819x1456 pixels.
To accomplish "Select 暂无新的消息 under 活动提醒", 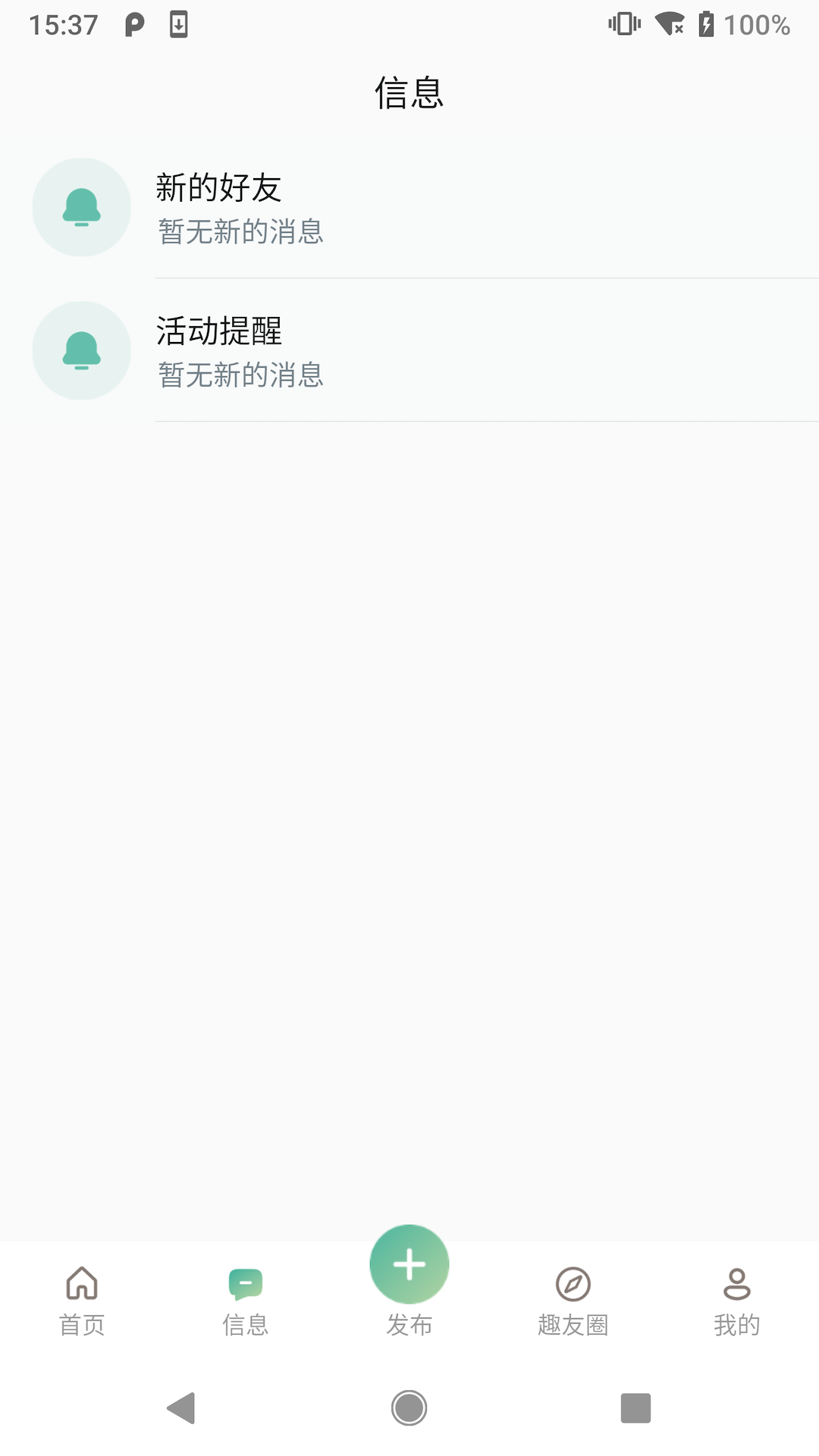I will click(x=241, y=376).
